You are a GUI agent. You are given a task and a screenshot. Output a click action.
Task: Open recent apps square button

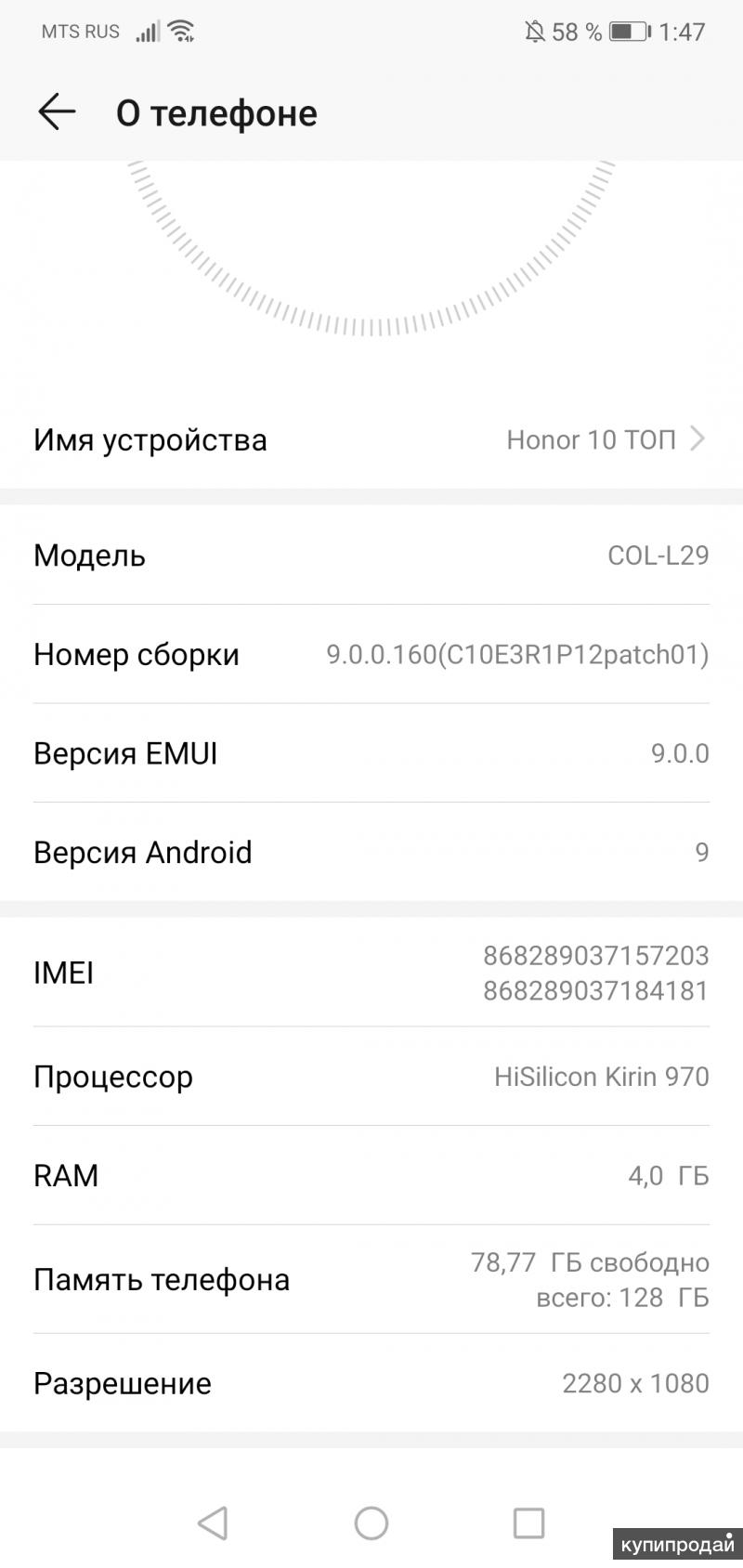coord(528,1523)
